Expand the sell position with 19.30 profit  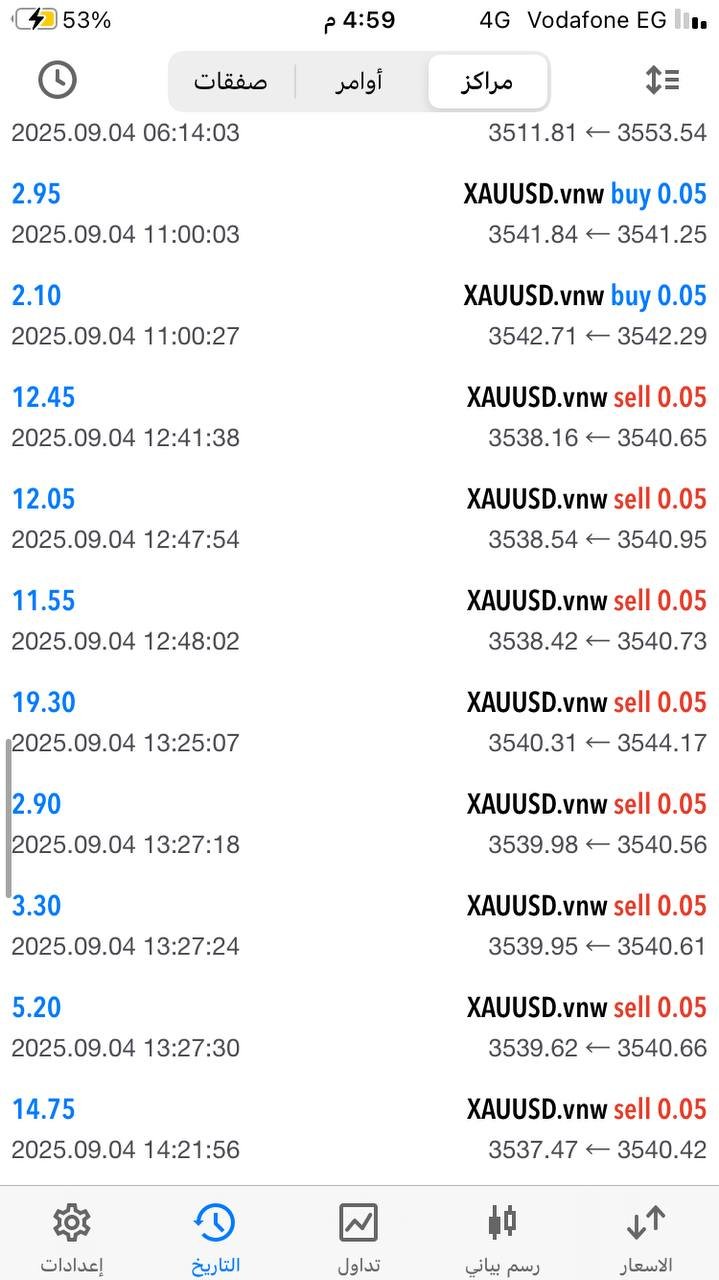(359, 722)
